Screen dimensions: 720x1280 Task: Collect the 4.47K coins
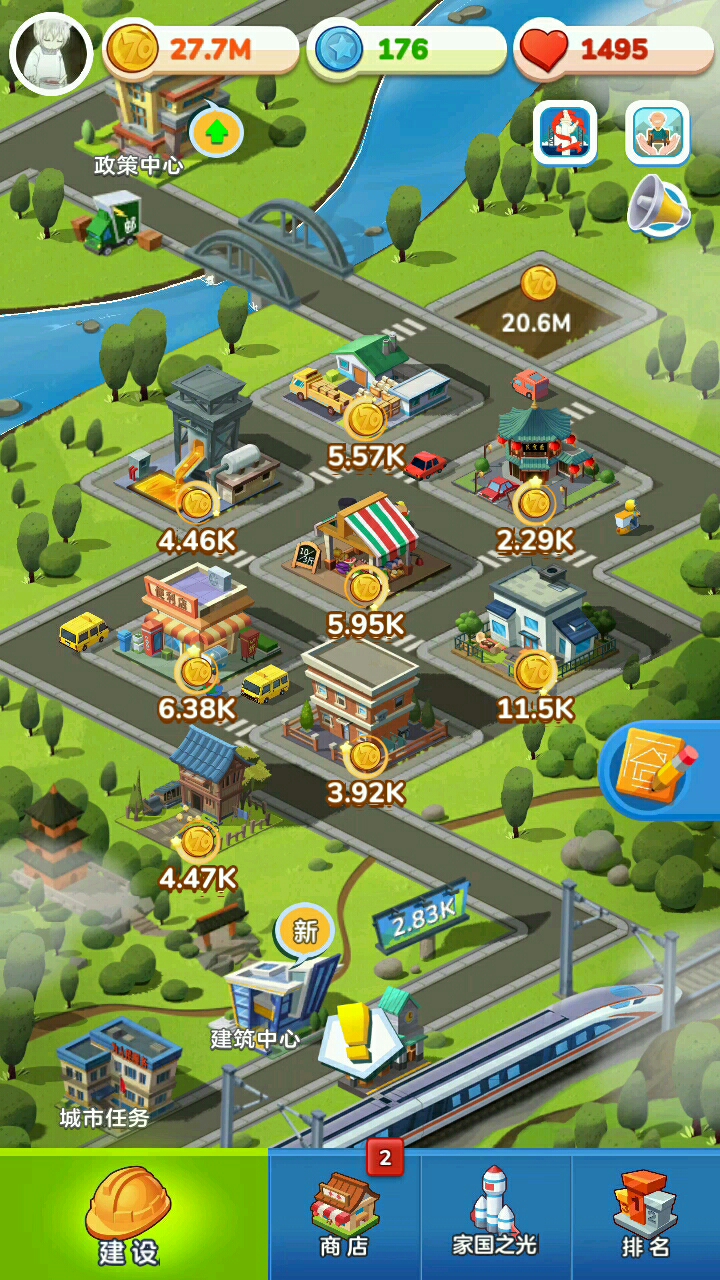pyautogui.click(x=197, y=841)
